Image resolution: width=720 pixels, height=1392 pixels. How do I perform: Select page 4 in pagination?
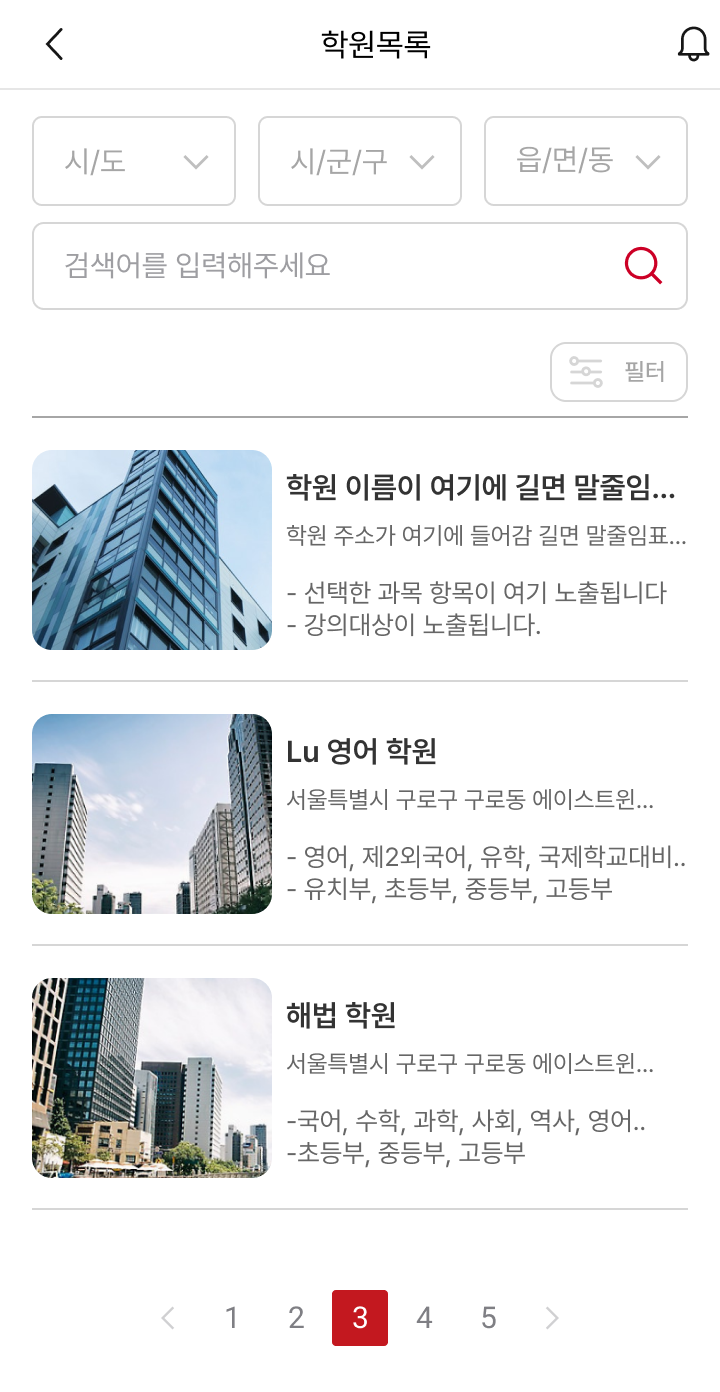pos(424,1318)
